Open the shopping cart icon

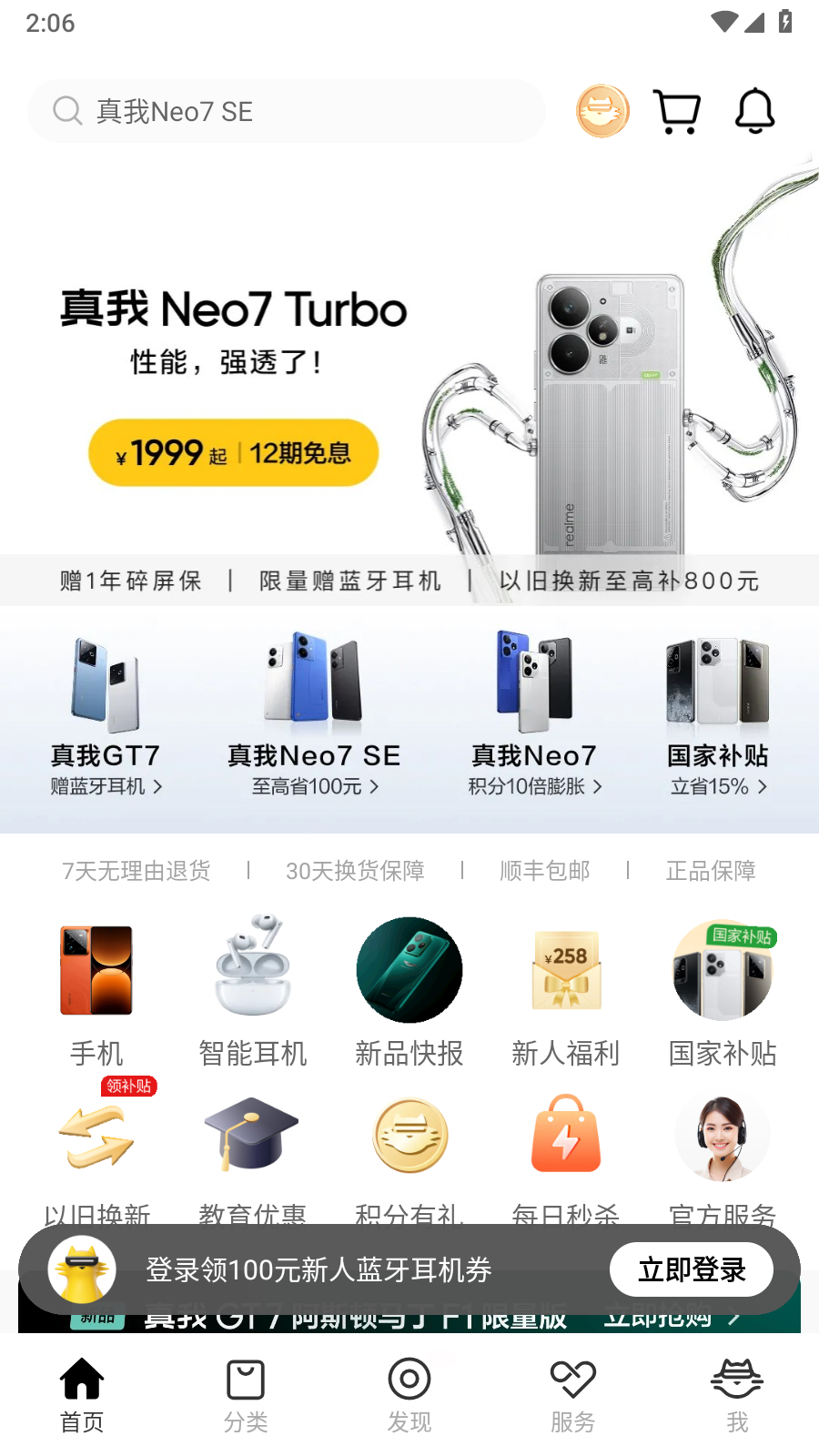[678, 111]
